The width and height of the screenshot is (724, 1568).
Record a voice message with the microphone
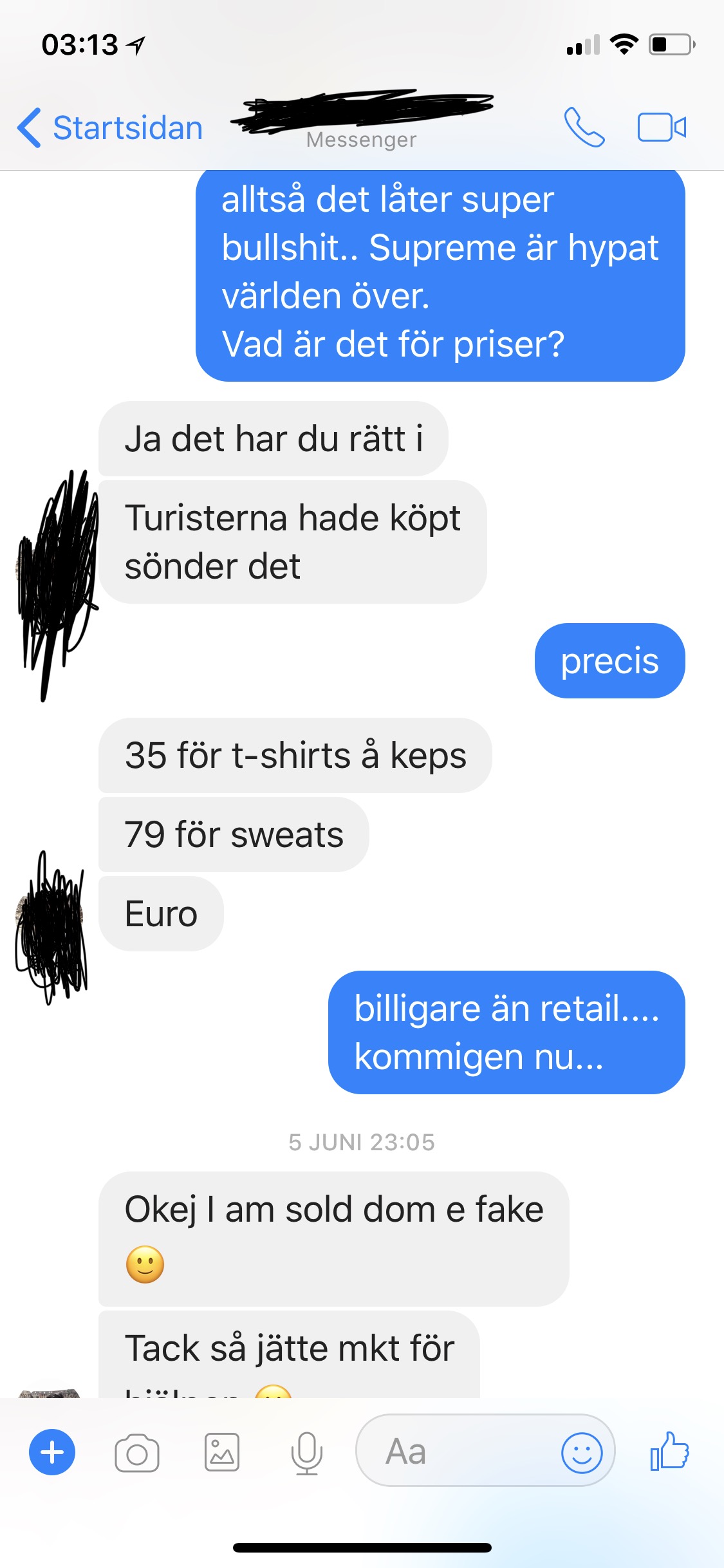pyautogui.click(x=307, y=1452)
